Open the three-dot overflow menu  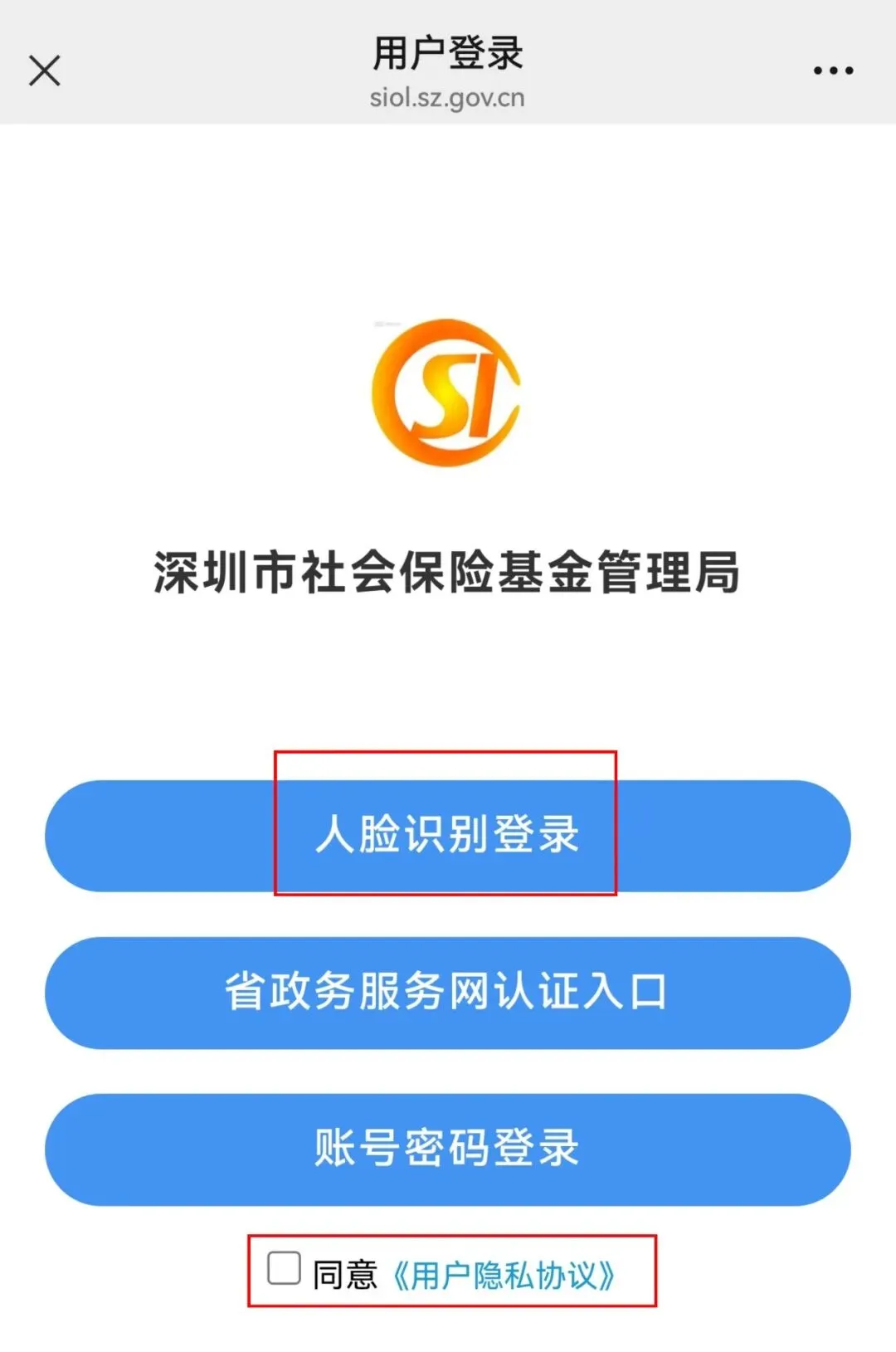pos(833,71)
